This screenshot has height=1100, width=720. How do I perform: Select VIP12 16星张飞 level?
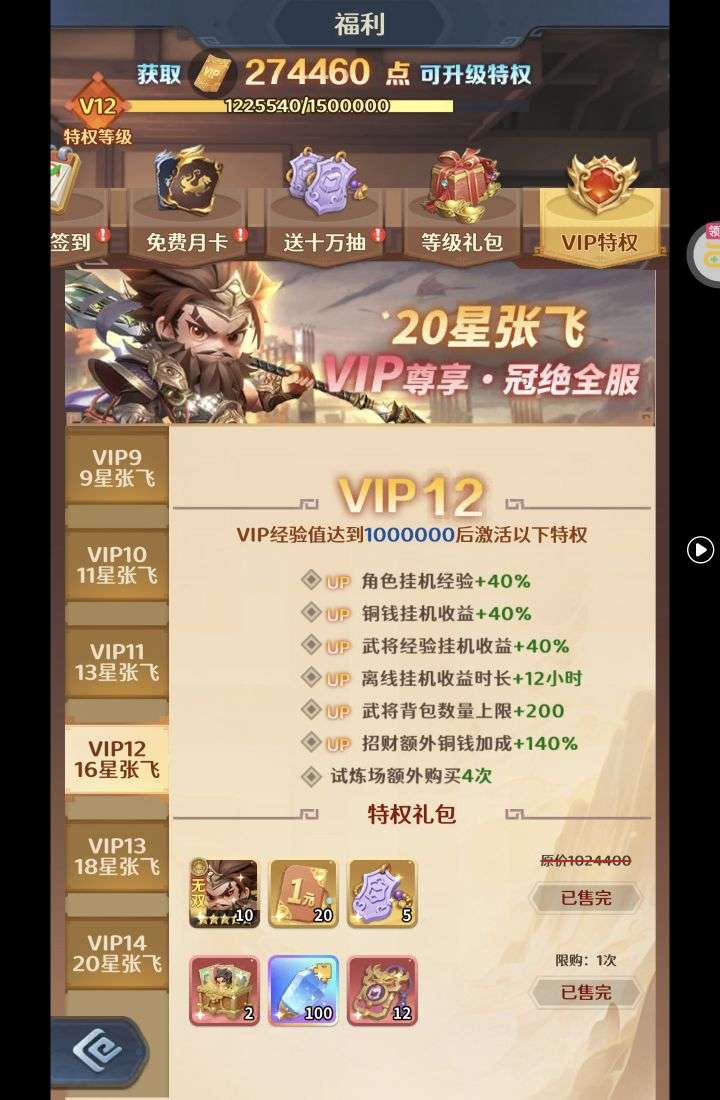(x=117, y=759)
